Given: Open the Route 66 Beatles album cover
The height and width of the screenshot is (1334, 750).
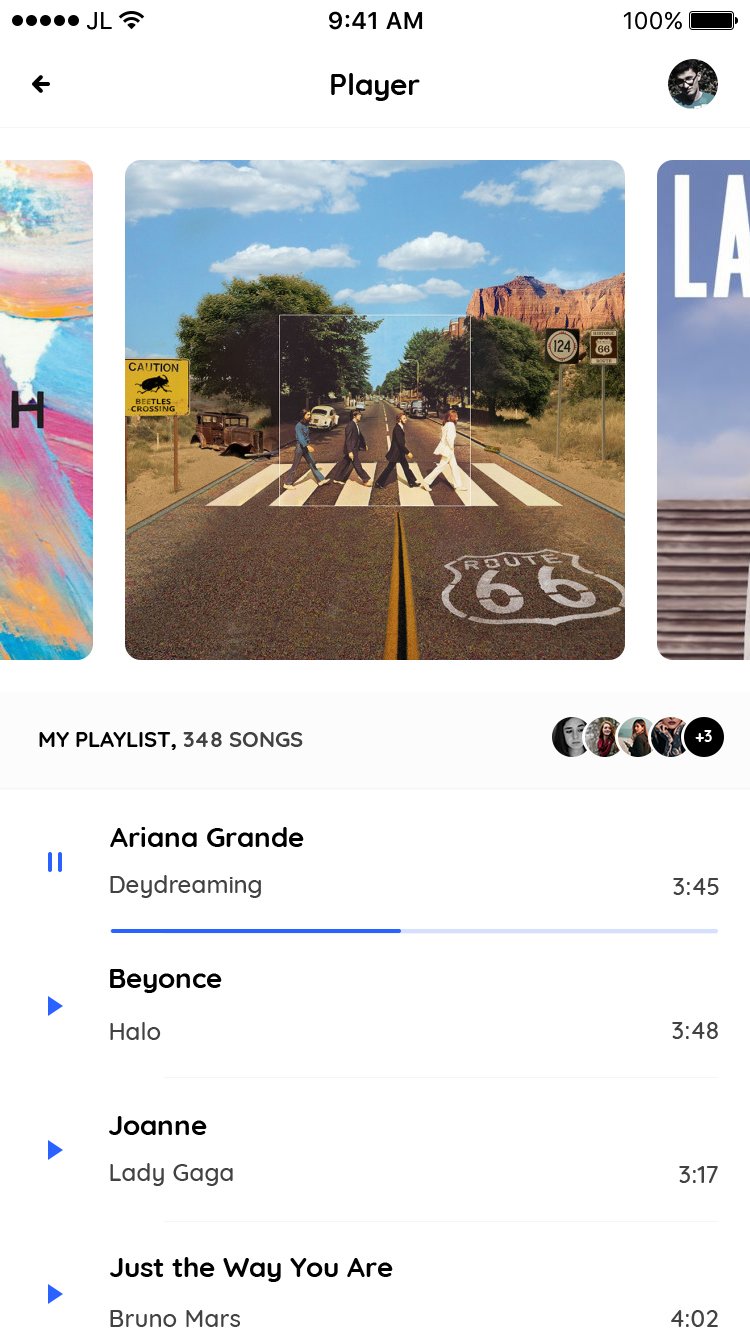Looking at the screenshot, I should [x=374, y=409].
